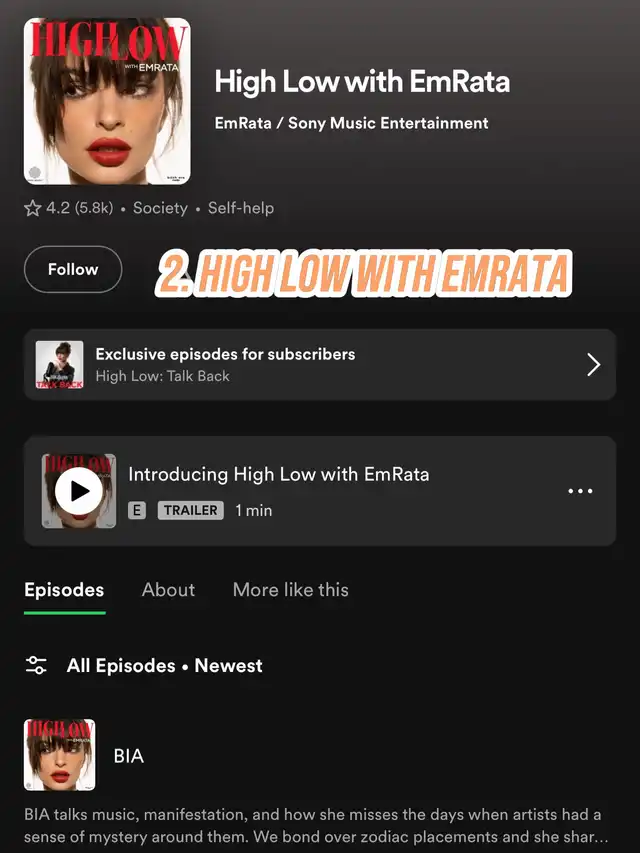Play the Introducing High Low trailer

point(79,491)
